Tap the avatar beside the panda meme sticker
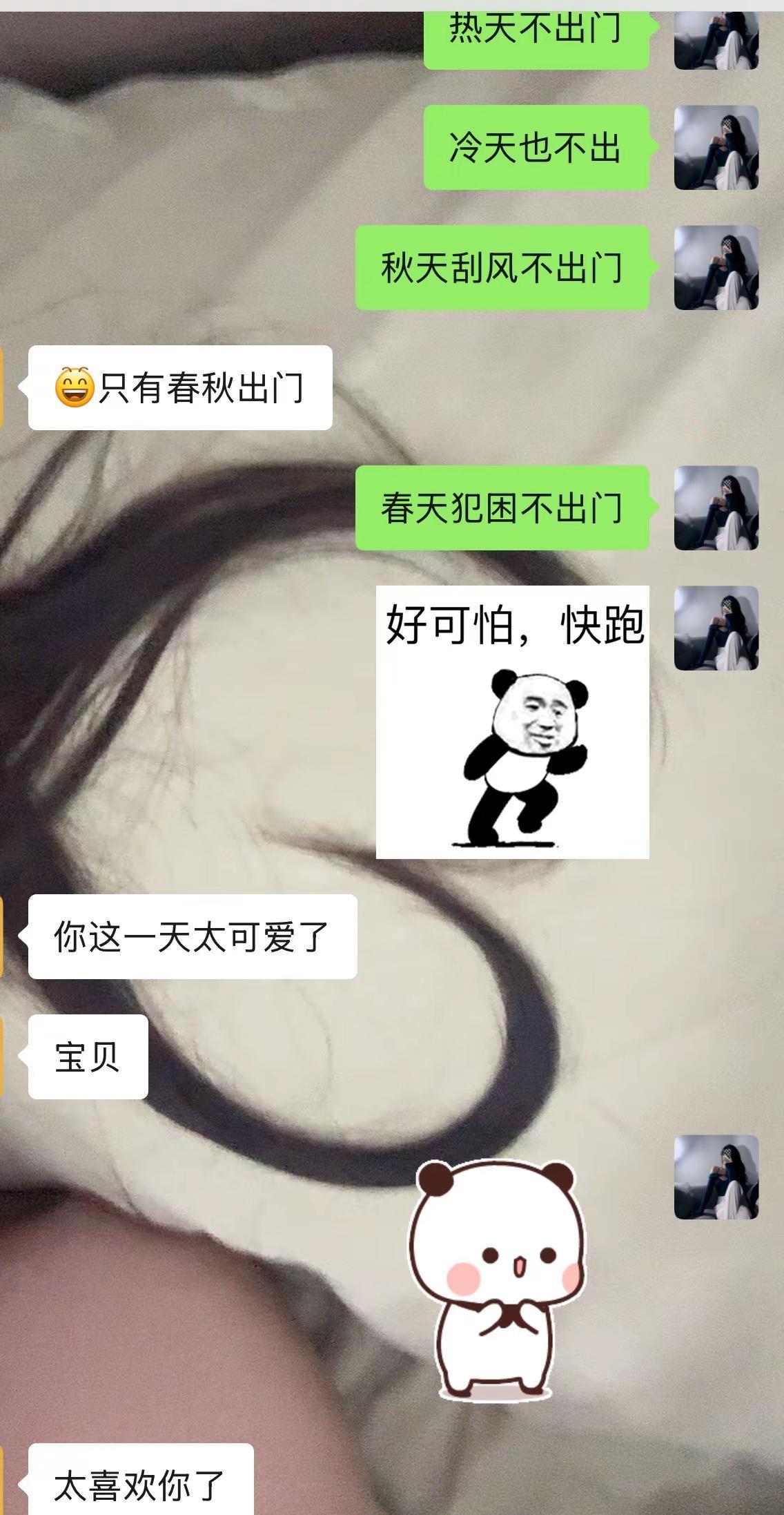 (x=715, y=628)
